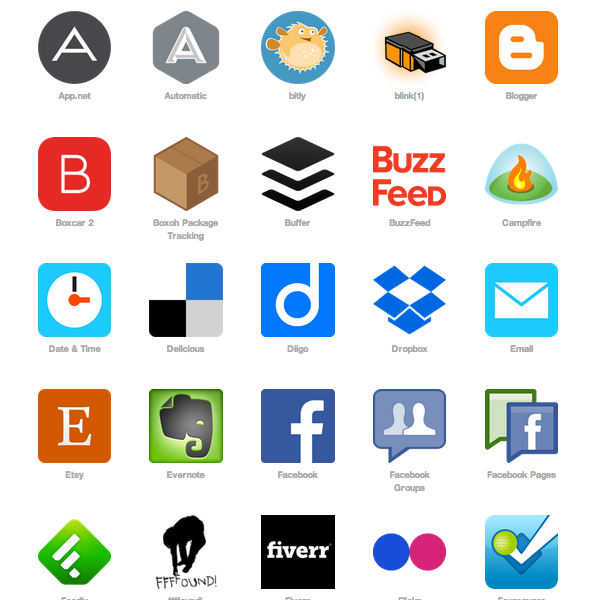Open the Blogger channel
The height and width of the screenshot is (600, 600).
[521, 47]
